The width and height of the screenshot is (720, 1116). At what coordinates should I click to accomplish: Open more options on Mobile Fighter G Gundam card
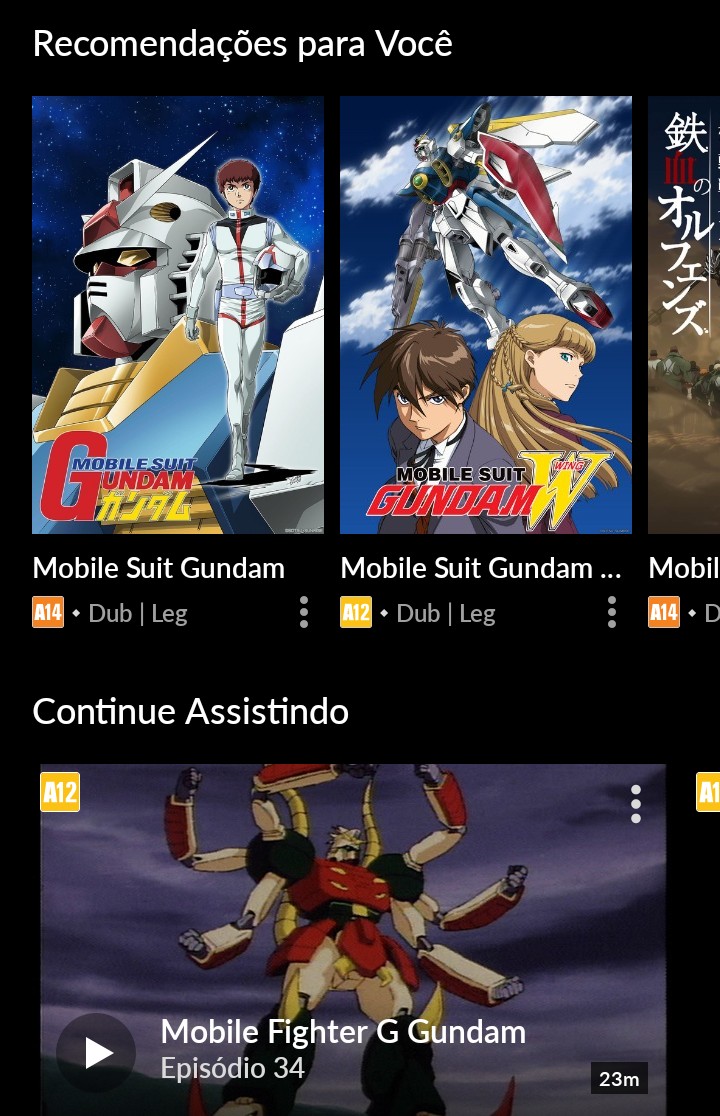(636, 804)
